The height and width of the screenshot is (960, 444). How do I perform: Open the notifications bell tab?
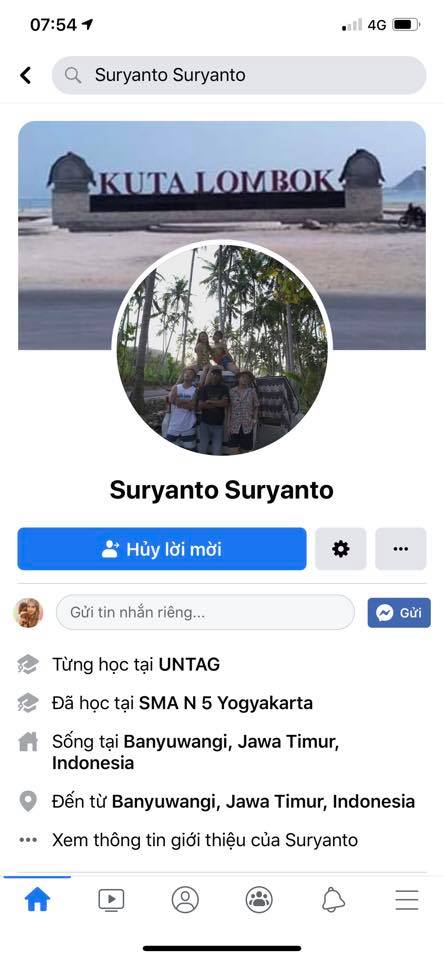pos(333,900)
